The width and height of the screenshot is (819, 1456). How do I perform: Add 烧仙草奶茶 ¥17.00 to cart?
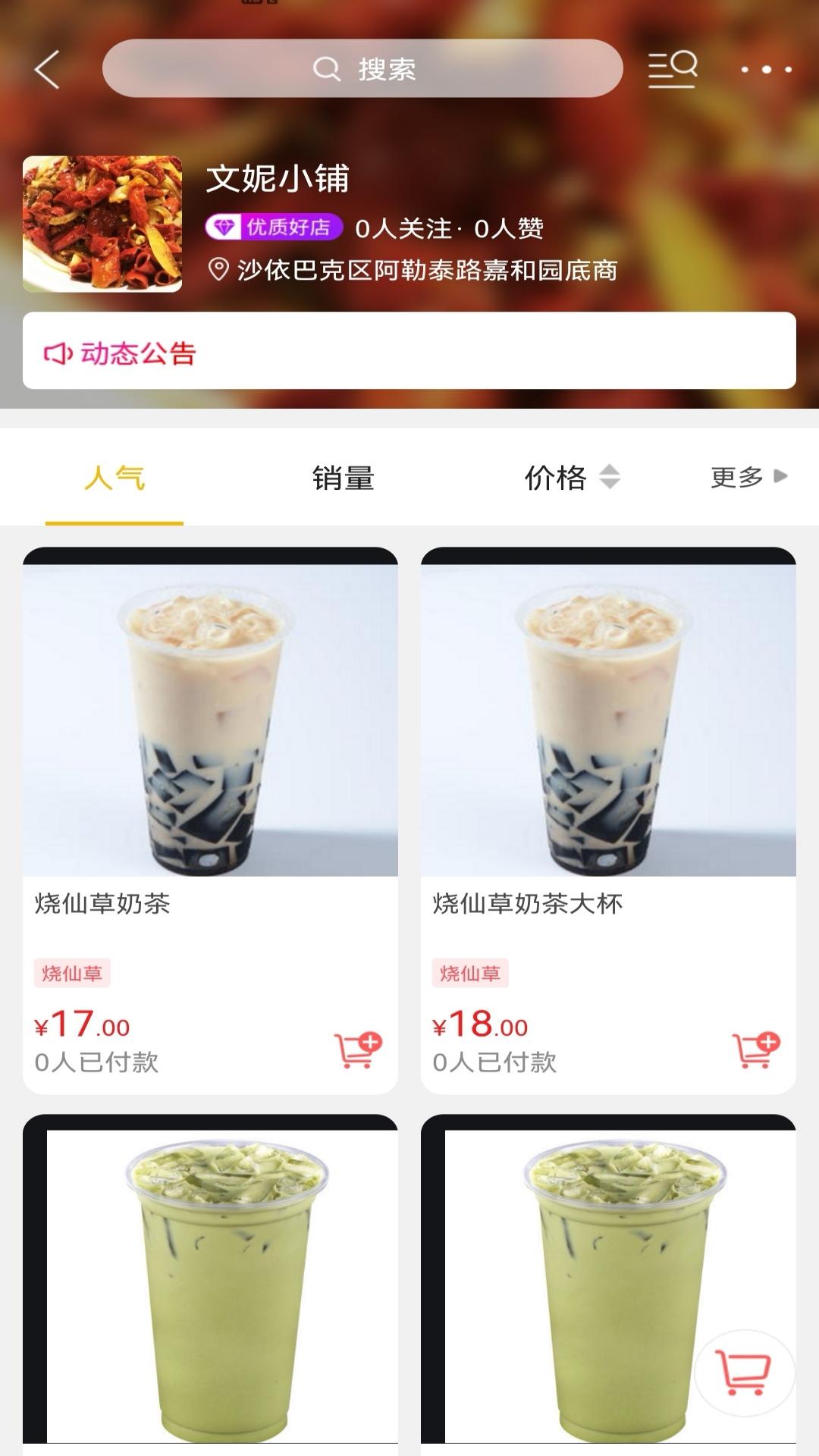coord(358,1050)
